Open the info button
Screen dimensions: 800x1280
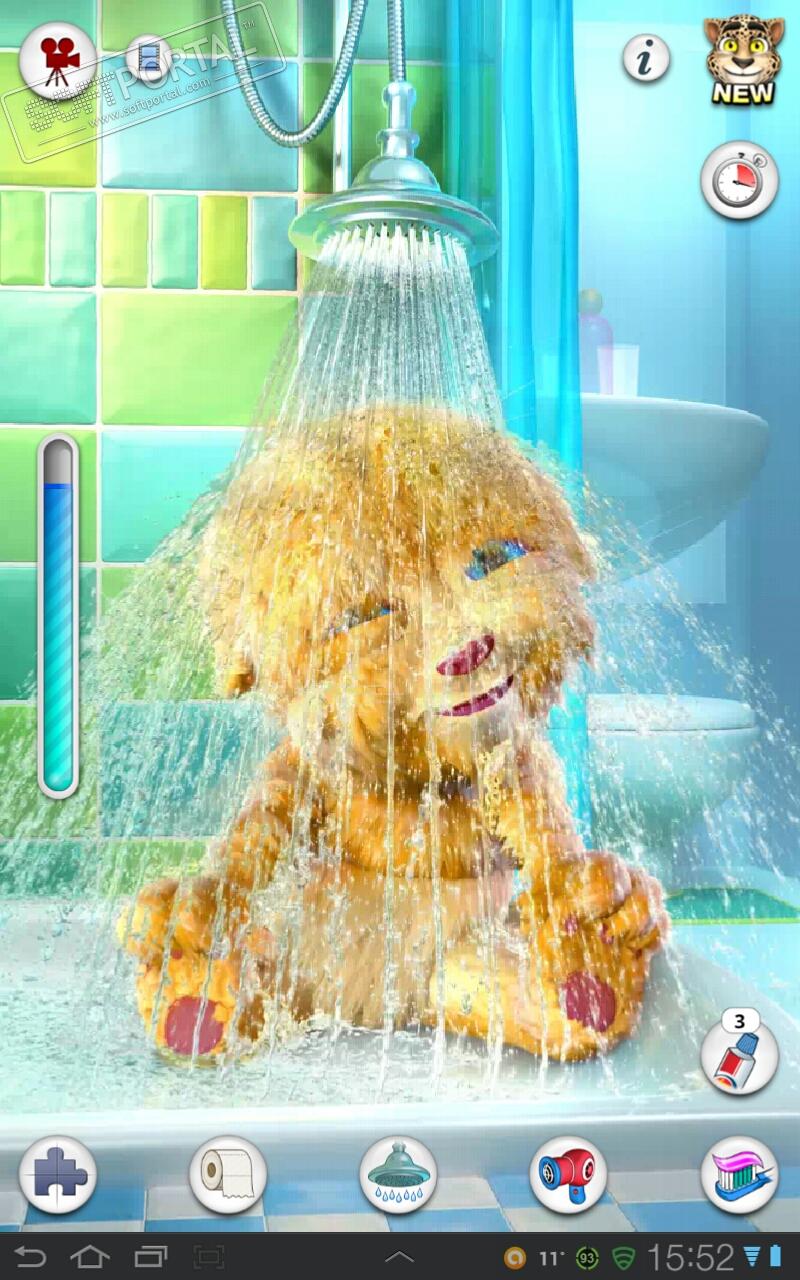pyautogui.click(x=647, y=59)
